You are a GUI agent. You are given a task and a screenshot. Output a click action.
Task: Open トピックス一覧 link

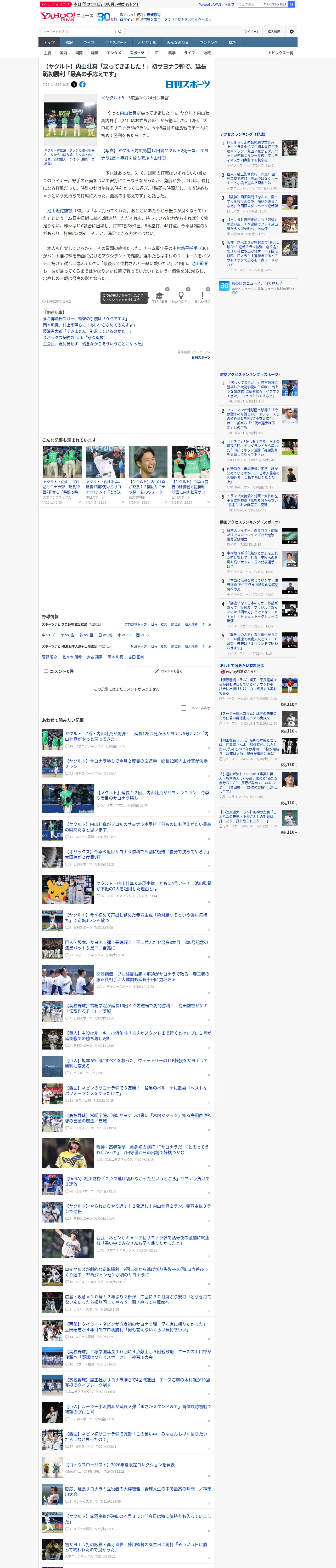[281, 53]
